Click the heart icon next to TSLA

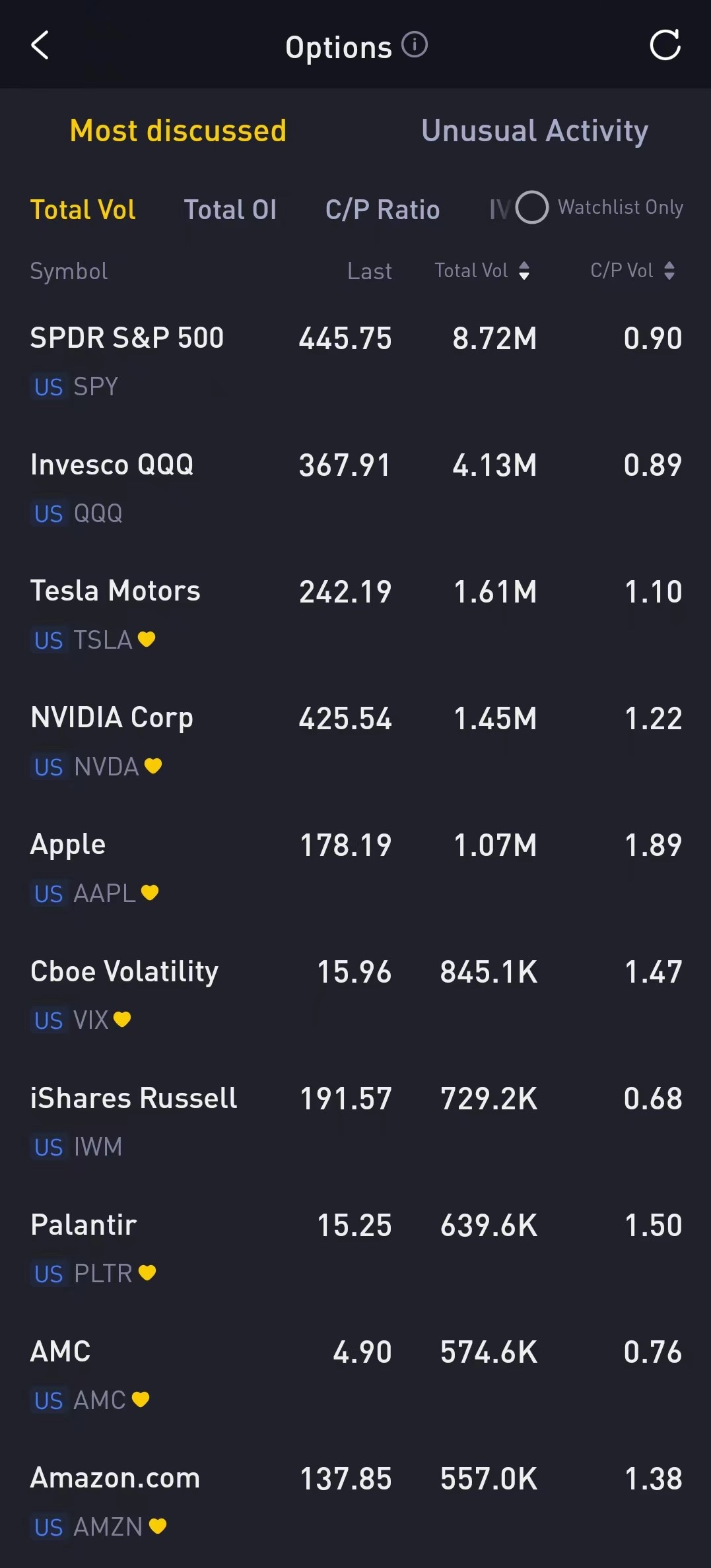coord(147,639)
